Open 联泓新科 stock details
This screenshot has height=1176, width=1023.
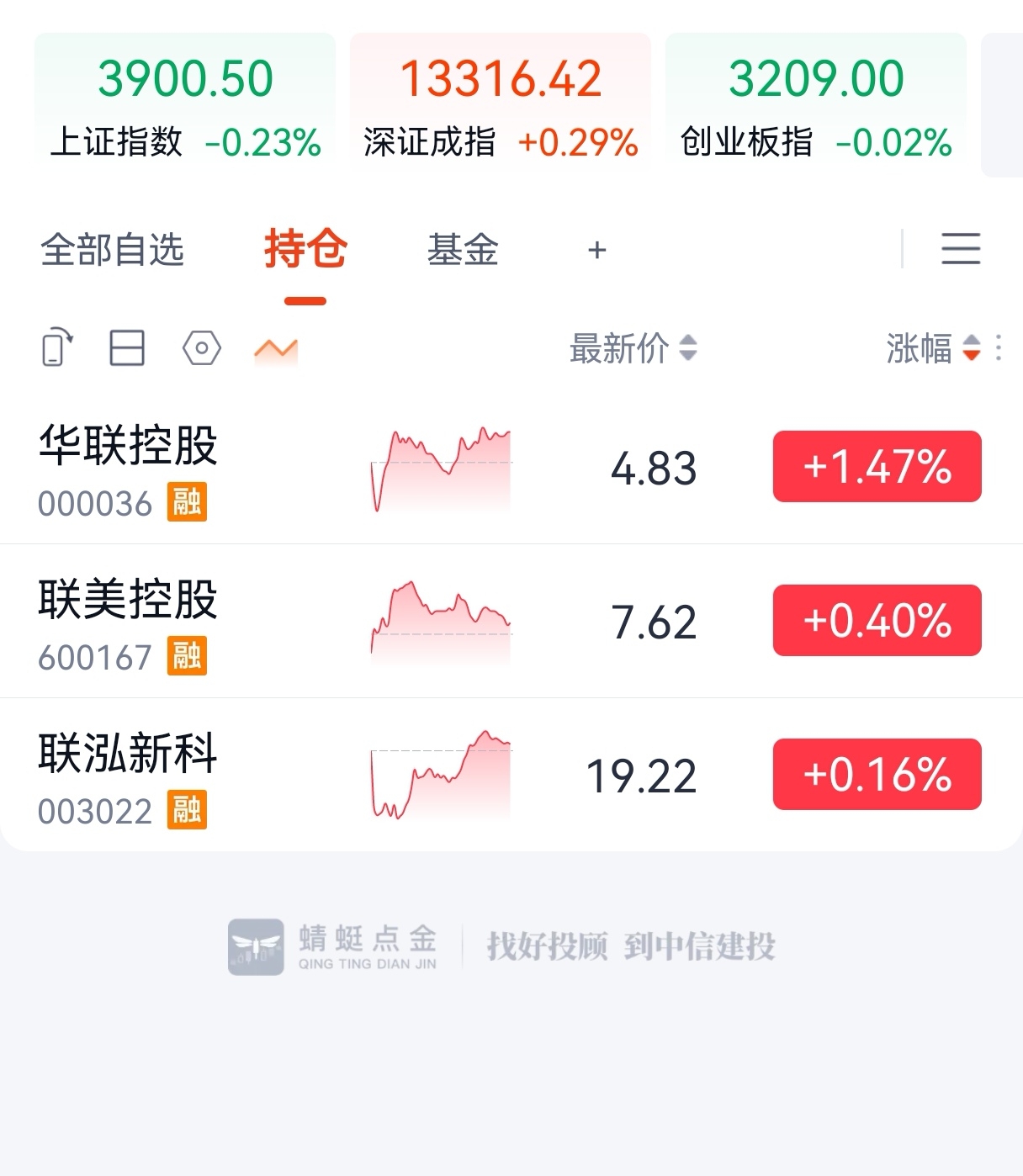(128, 776)
